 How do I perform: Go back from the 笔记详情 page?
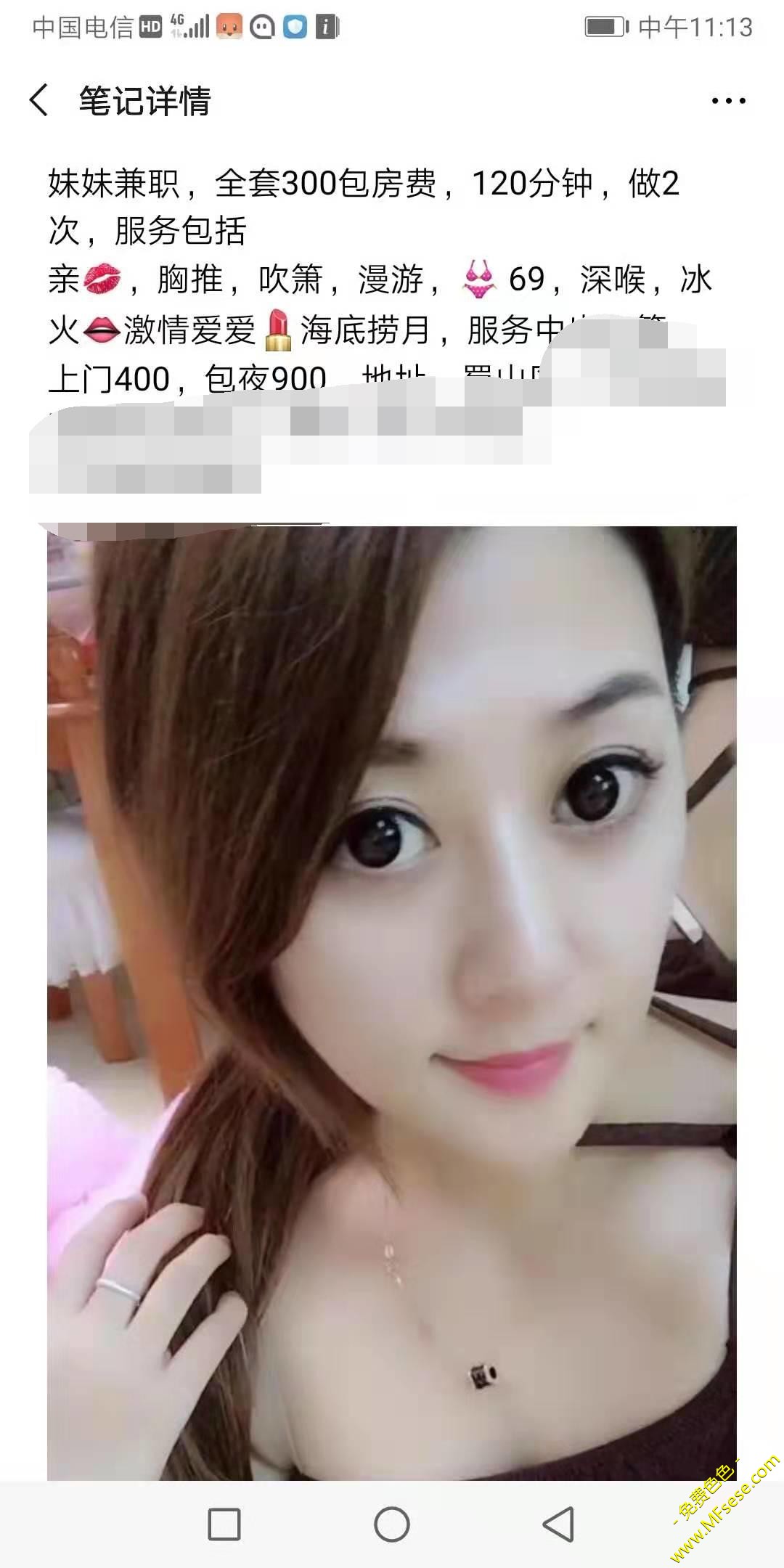point(40,100)
